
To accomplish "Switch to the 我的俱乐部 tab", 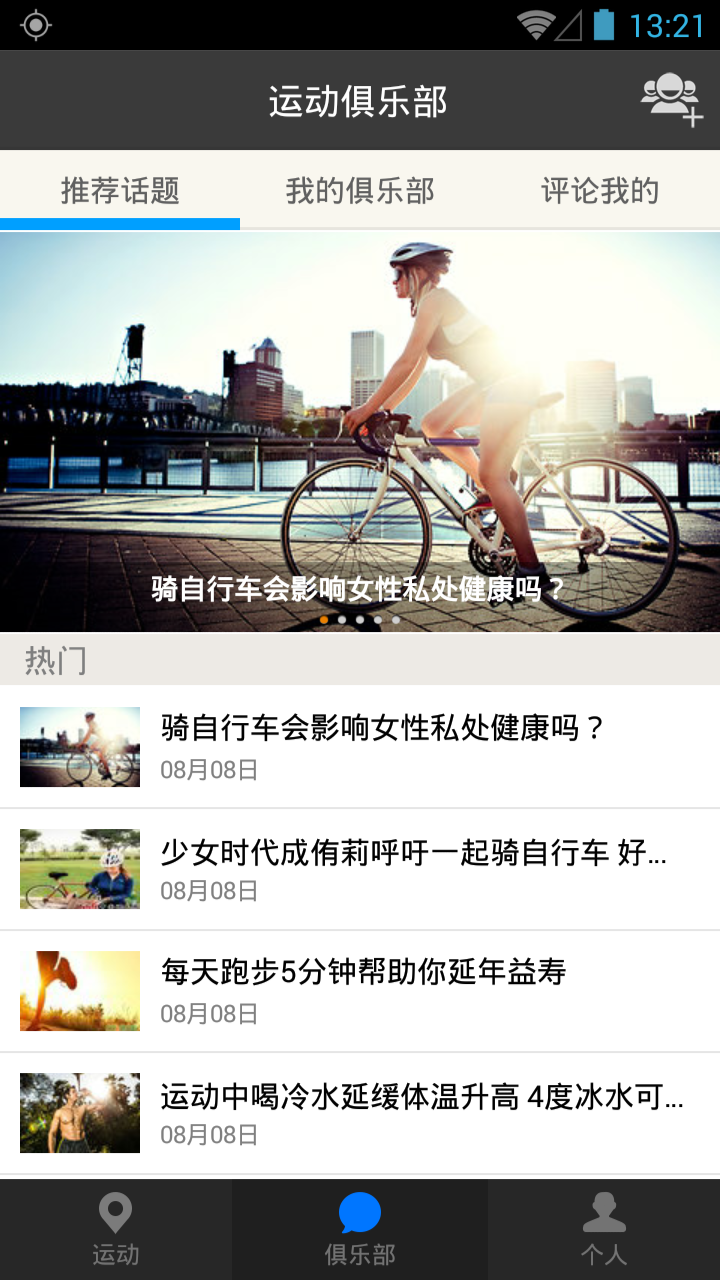I will [360, 190].
